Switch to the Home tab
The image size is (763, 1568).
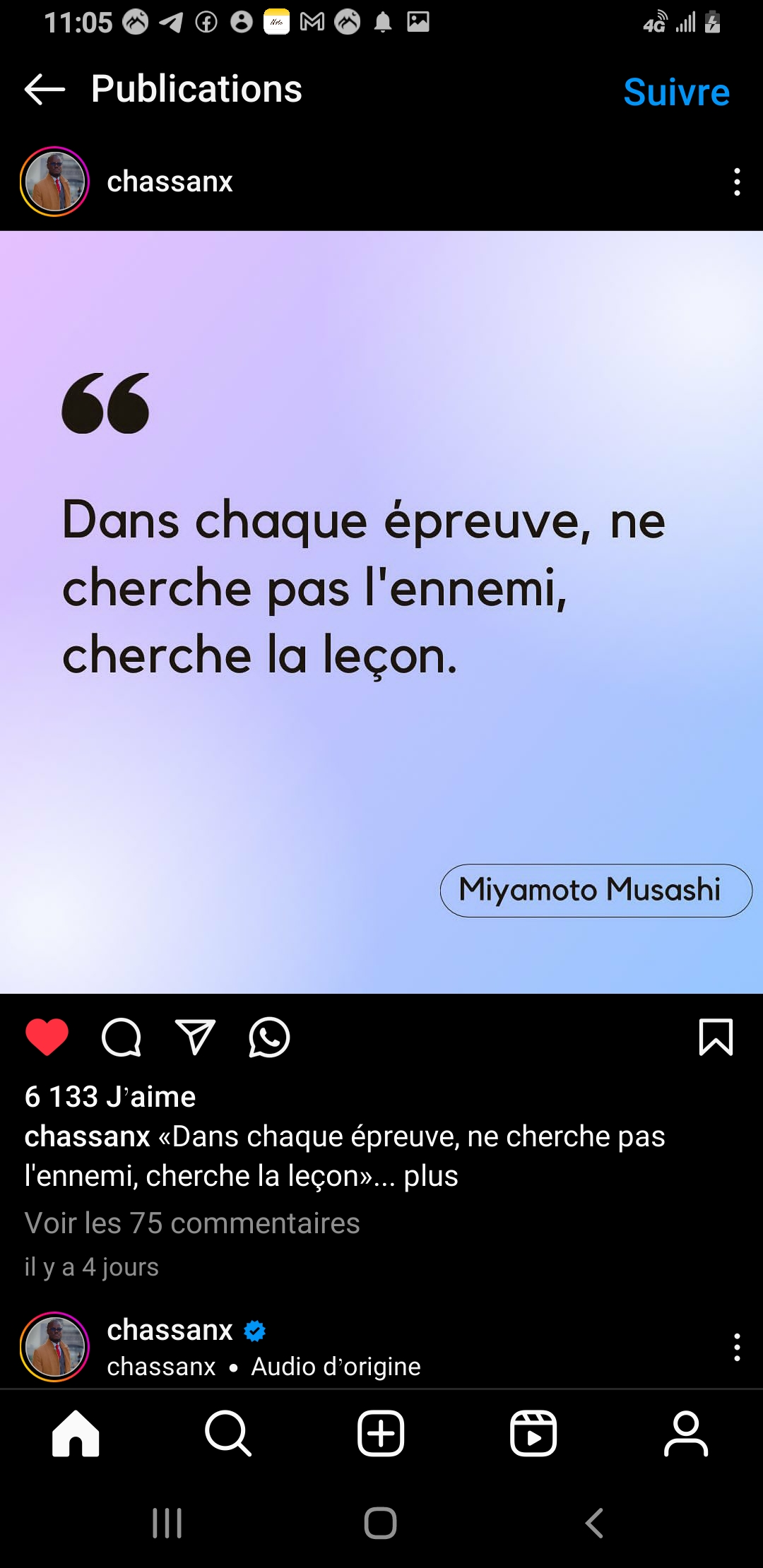pyautogui.click(x=76, y=1434)
